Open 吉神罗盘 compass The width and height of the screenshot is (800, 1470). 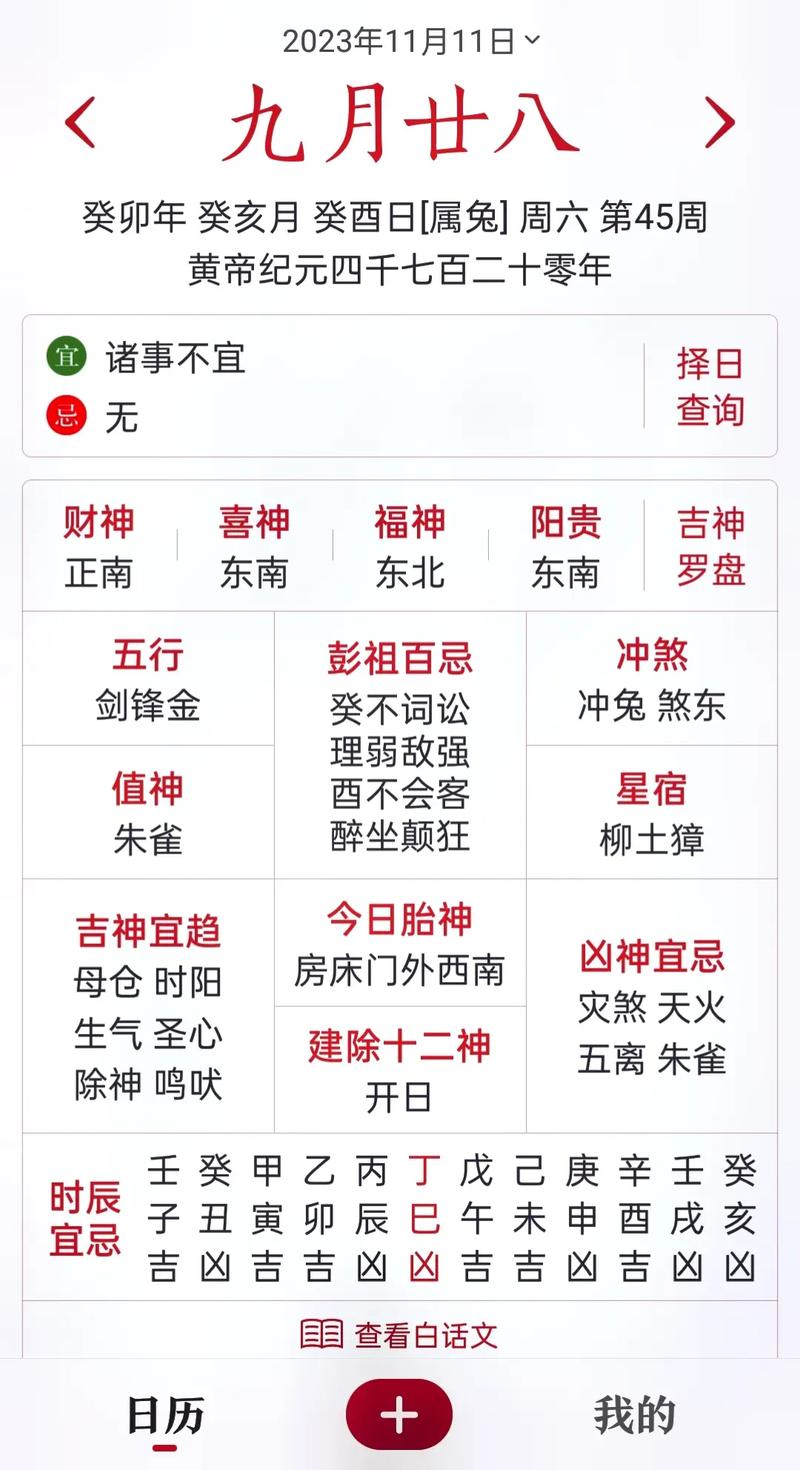tap(710, 547)
